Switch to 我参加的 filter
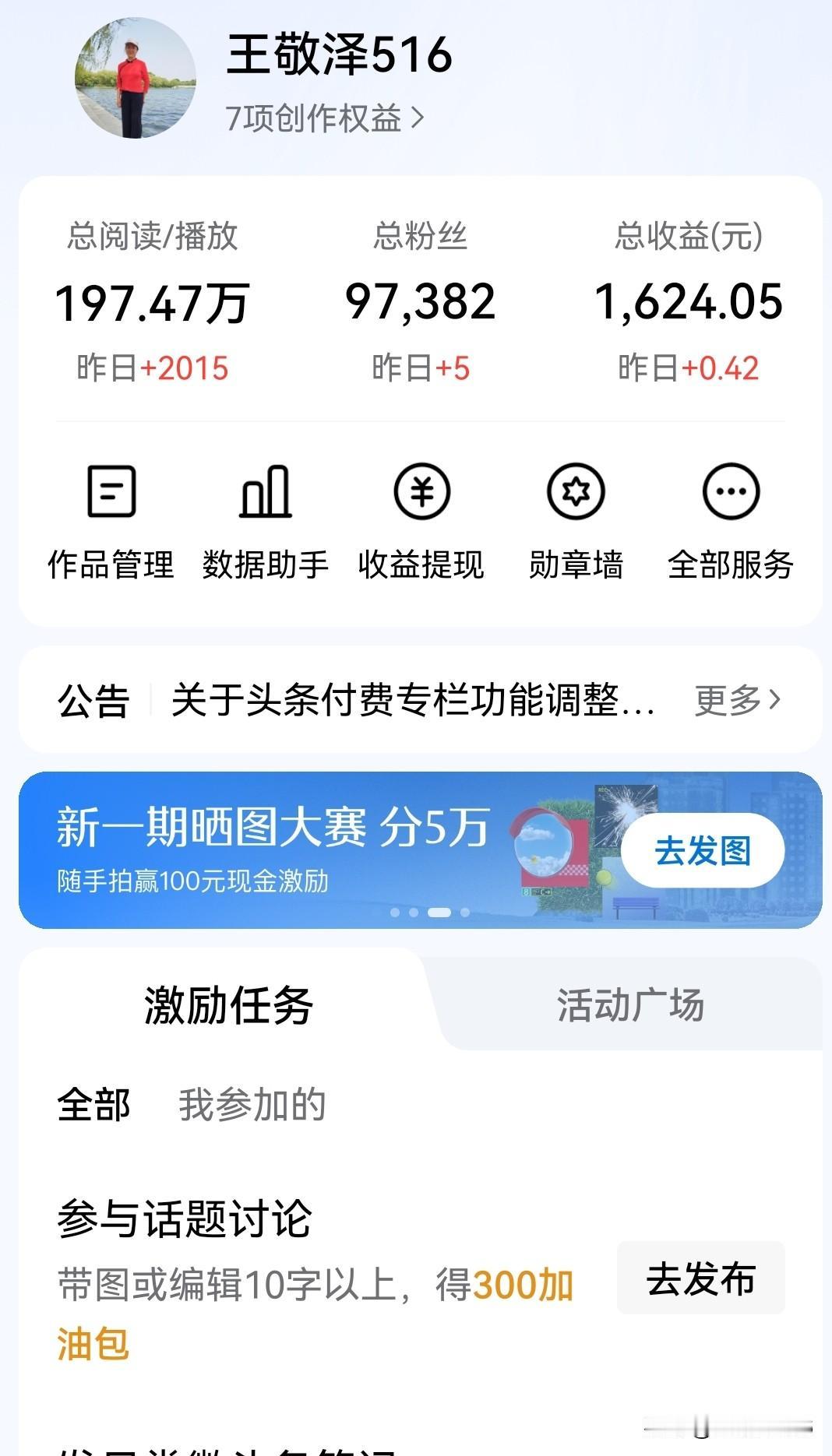Screen dimensions: 832x1456 click(251, 1103)
